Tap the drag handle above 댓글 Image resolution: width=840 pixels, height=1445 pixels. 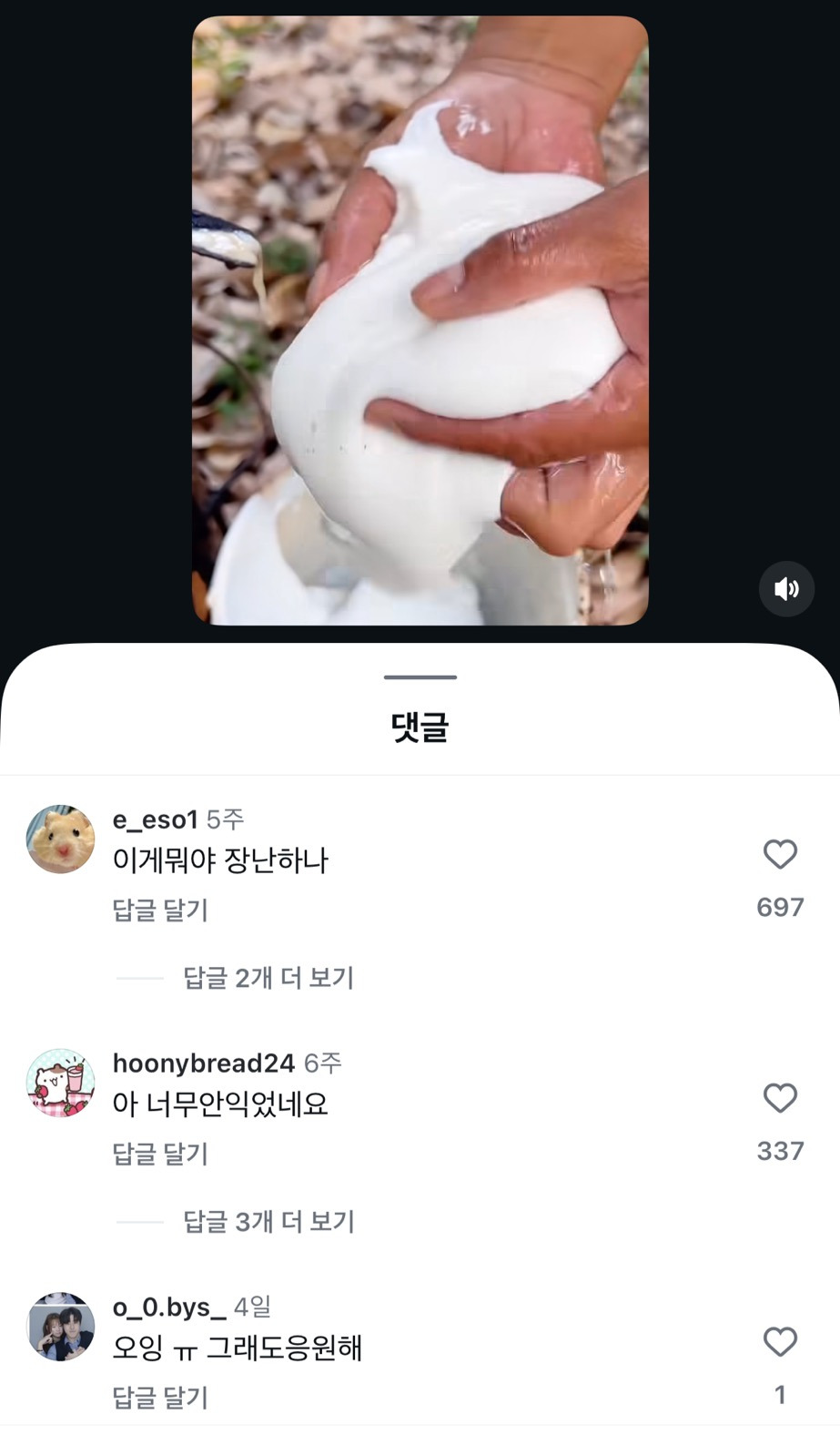tap(420, 677)
